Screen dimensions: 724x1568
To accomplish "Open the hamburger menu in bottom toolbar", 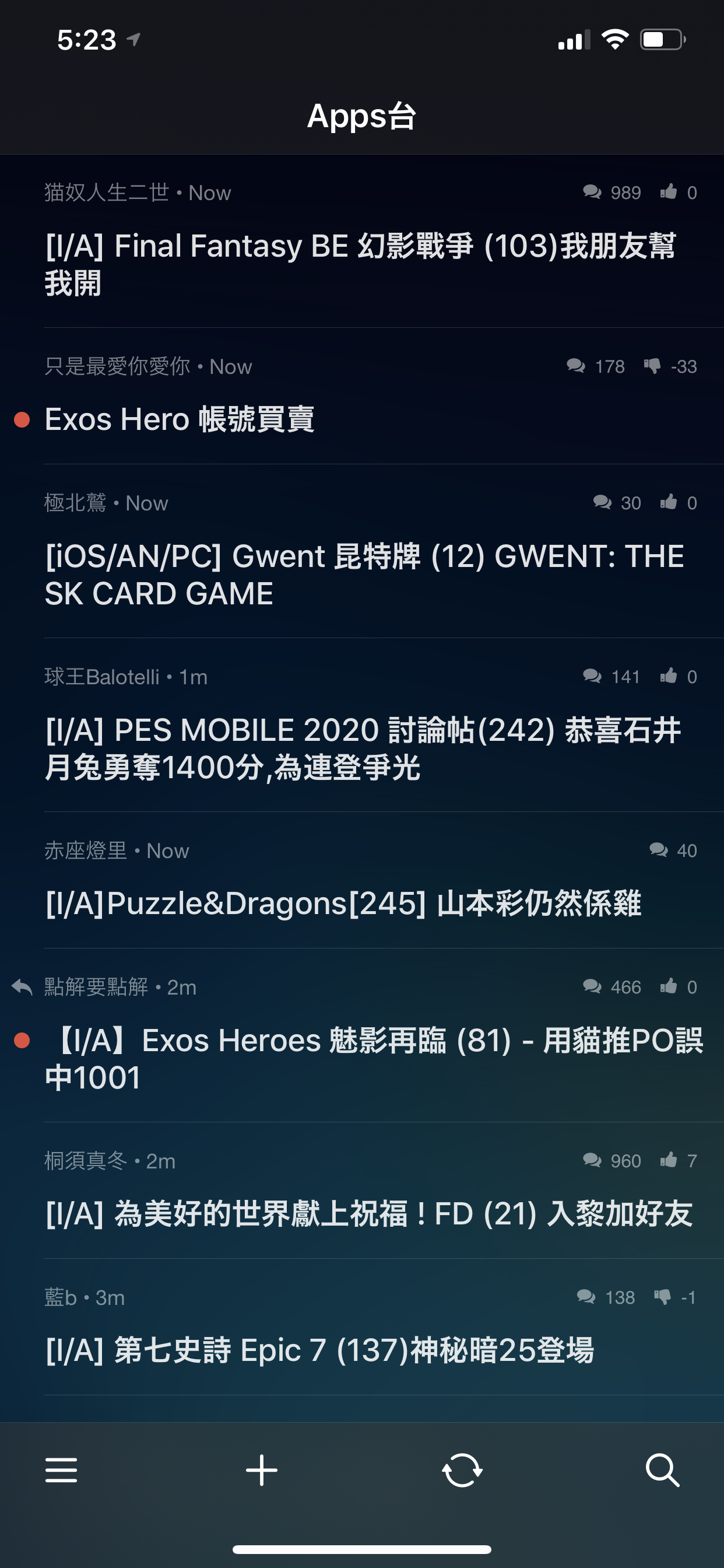I will (x=61, y=1470).
